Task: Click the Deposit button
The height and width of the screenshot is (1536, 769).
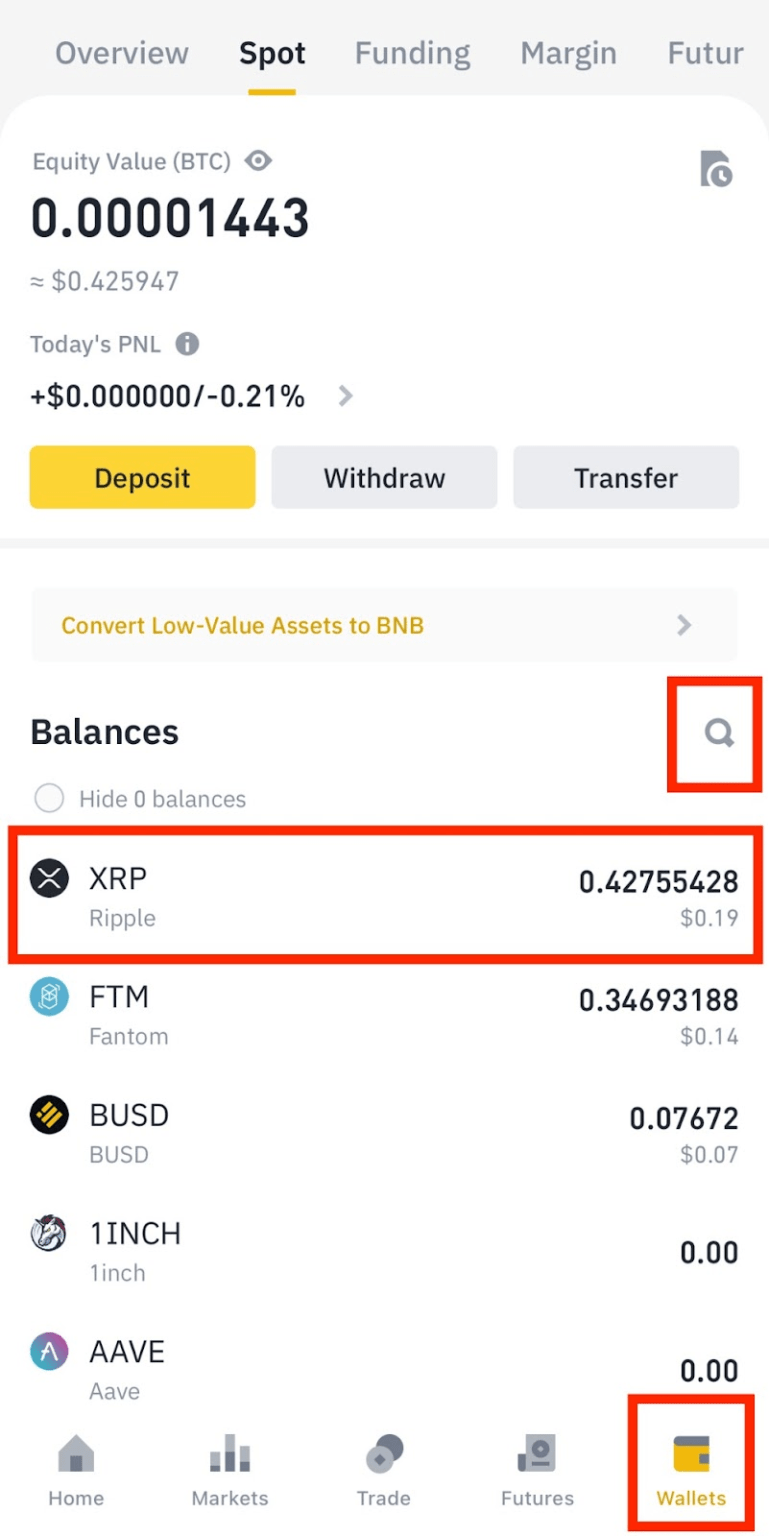Action: [x=142, y=478]
